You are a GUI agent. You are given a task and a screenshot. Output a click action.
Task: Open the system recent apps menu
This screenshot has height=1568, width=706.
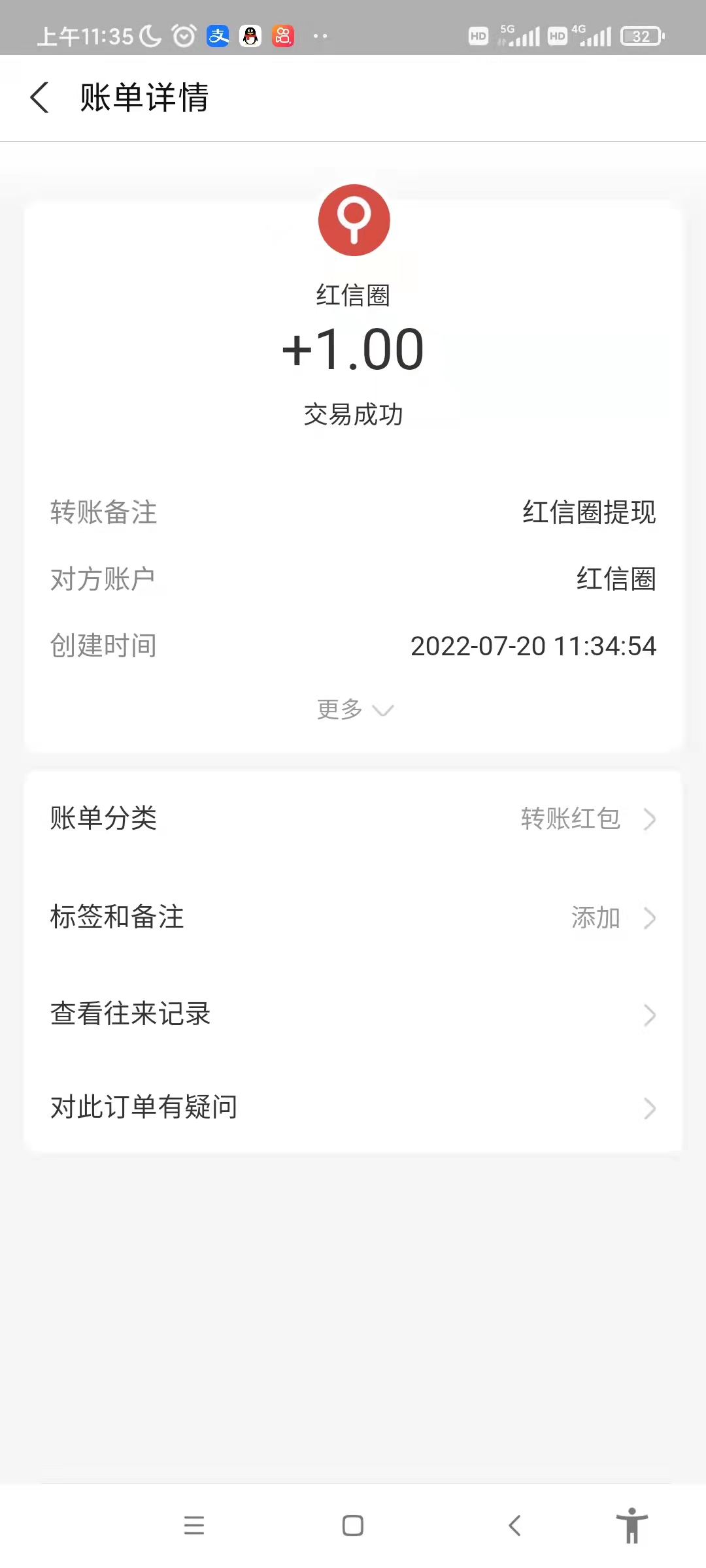coord(194,1526)
